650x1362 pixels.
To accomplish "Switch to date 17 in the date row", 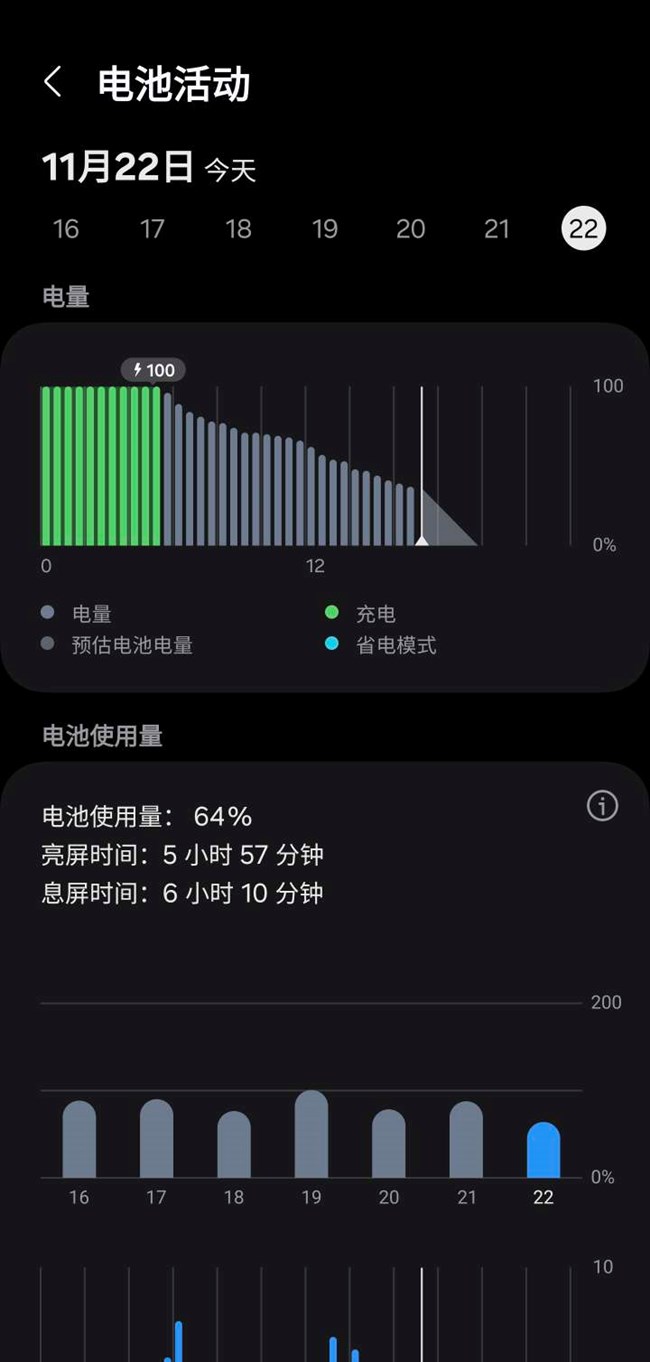I will point(152,229).
